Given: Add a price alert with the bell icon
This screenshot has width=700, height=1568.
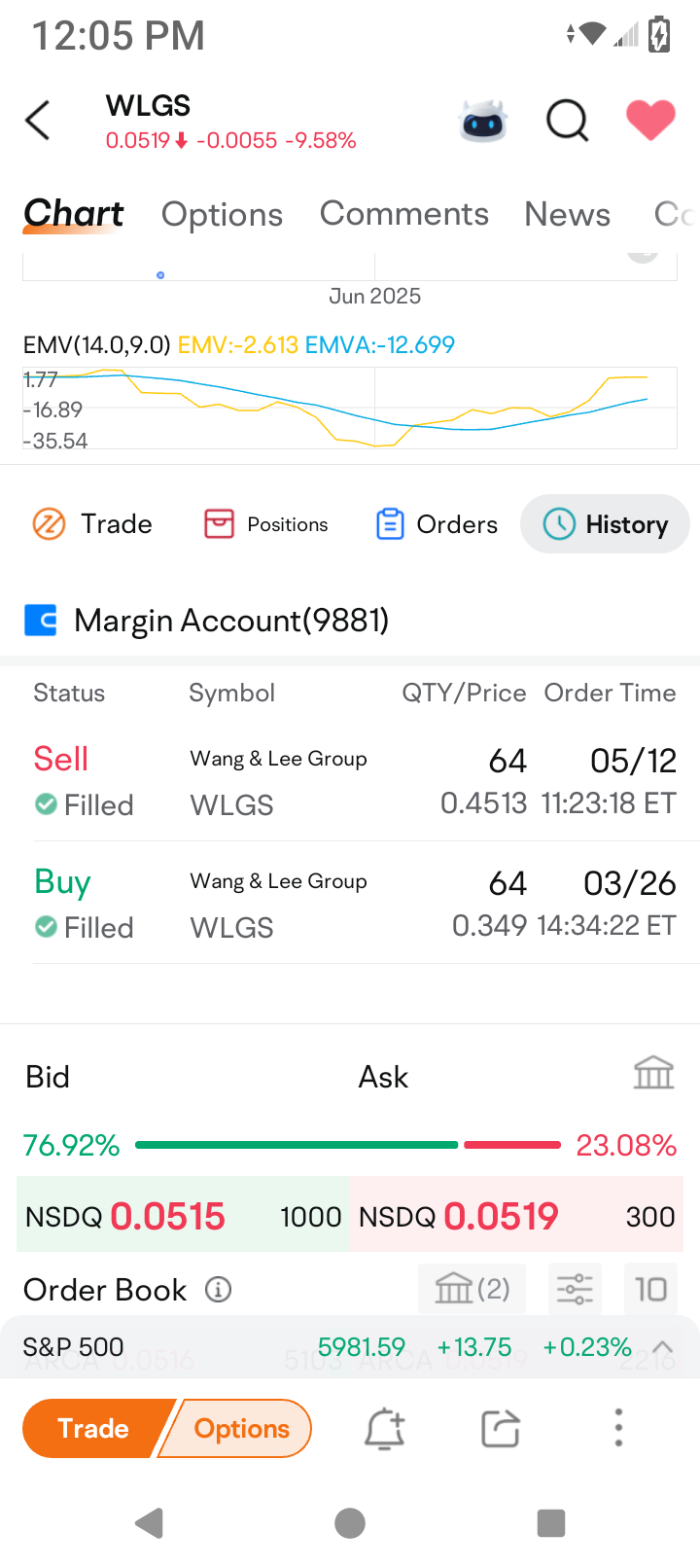Looking at the screenshot, I should pos(385,1428).
